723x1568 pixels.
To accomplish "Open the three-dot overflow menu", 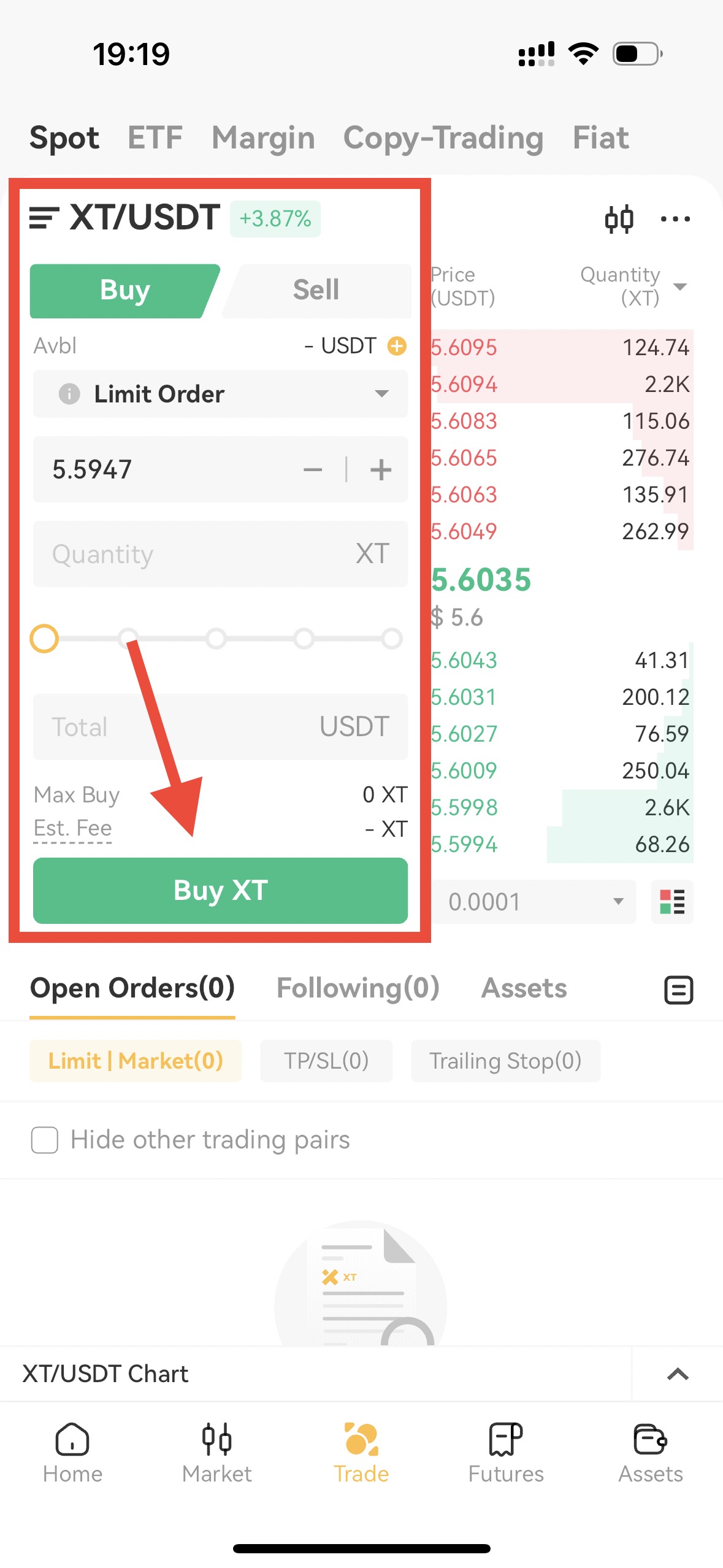I will 675,219.
